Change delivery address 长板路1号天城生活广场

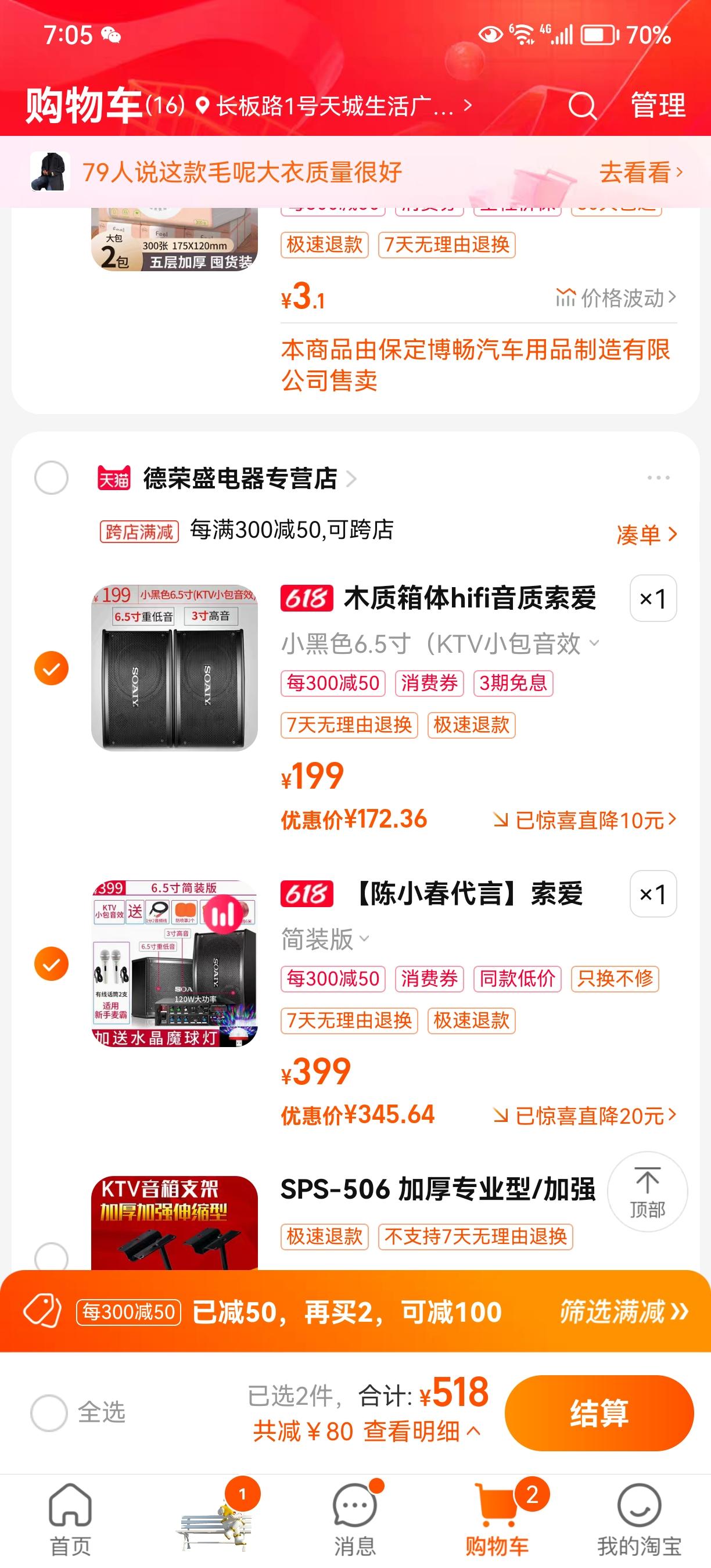coord(333,106)
